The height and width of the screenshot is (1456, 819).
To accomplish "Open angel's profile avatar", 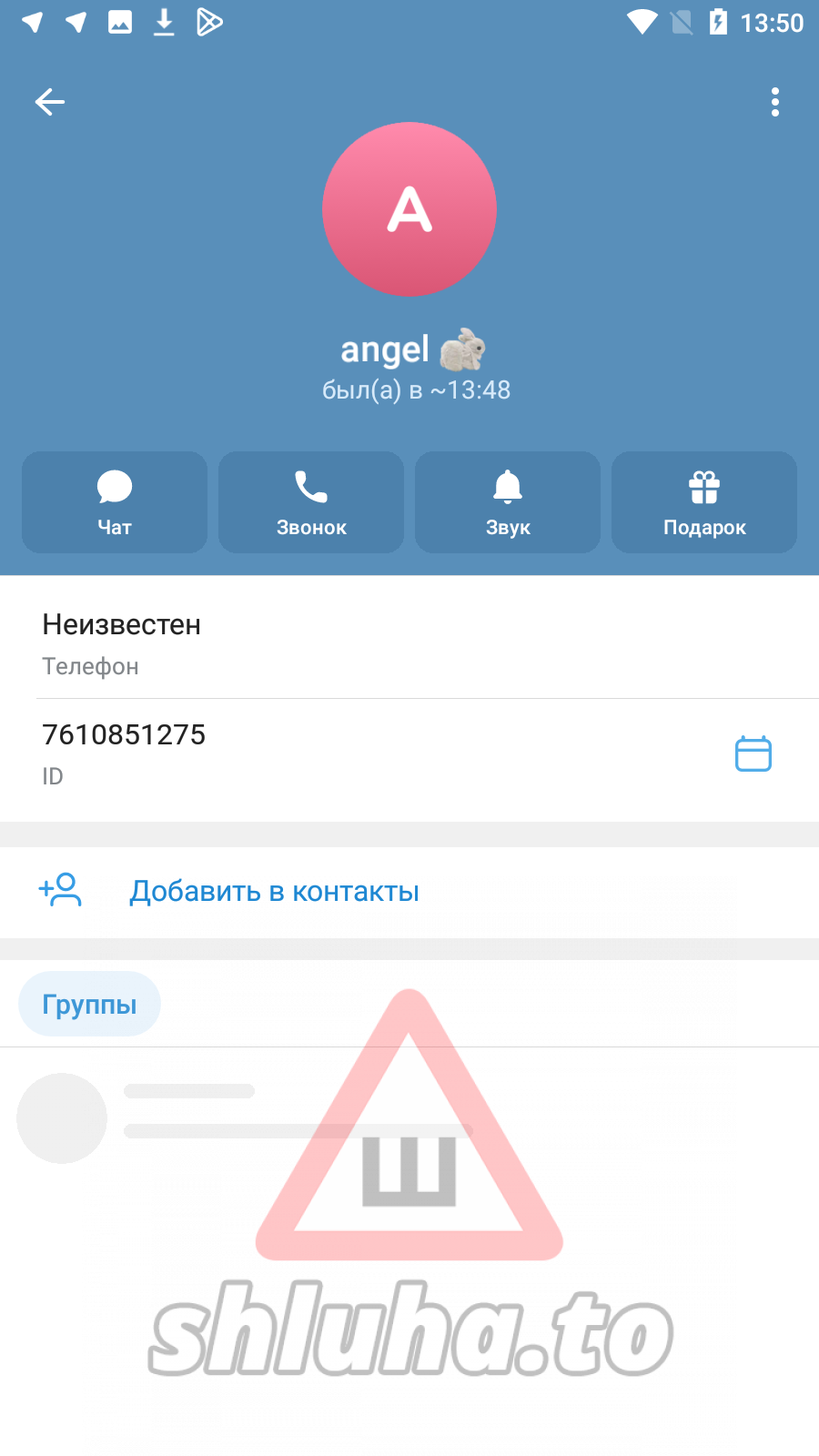I will tap(409, 209).
